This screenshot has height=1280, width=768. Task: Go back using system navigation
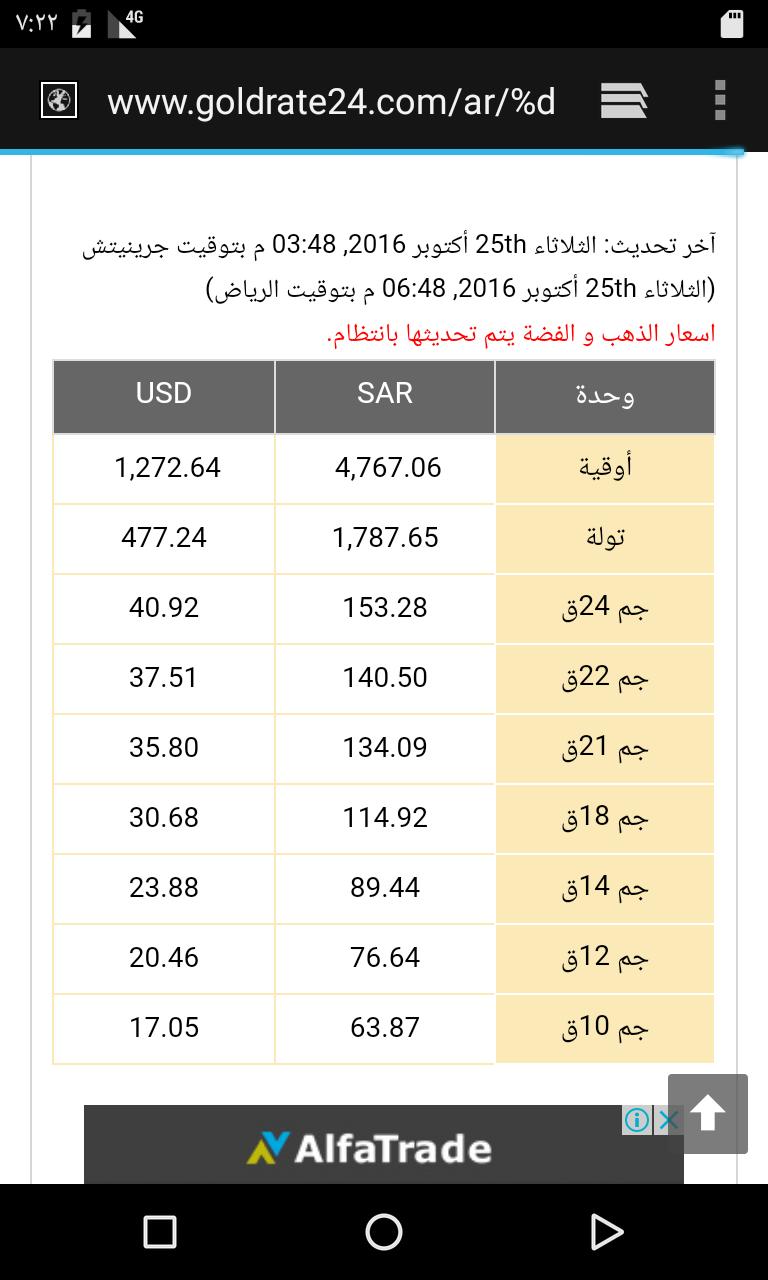click(606, 1232)
